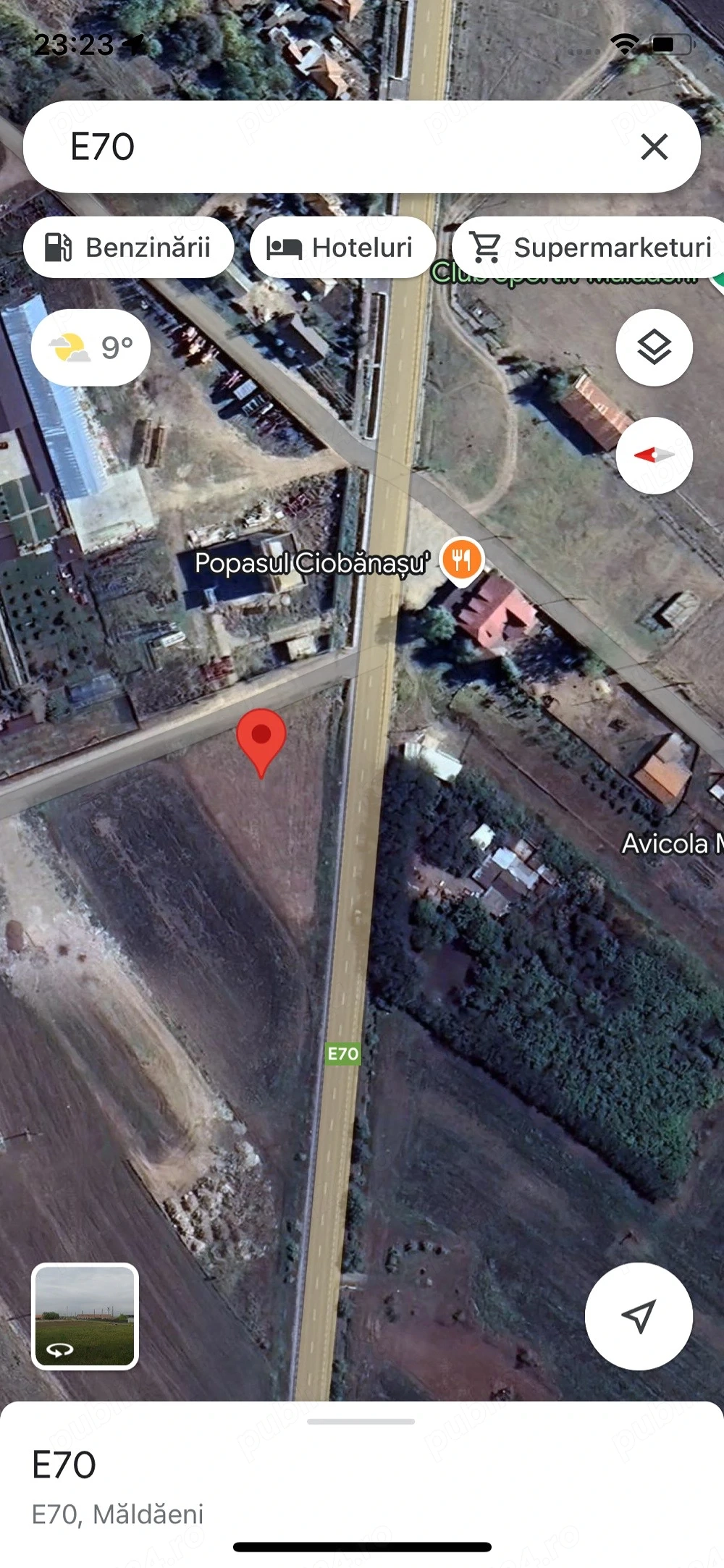Tap the compass to reset orientation
This screenshot has height=1568, width=724.
pos(654,455)
